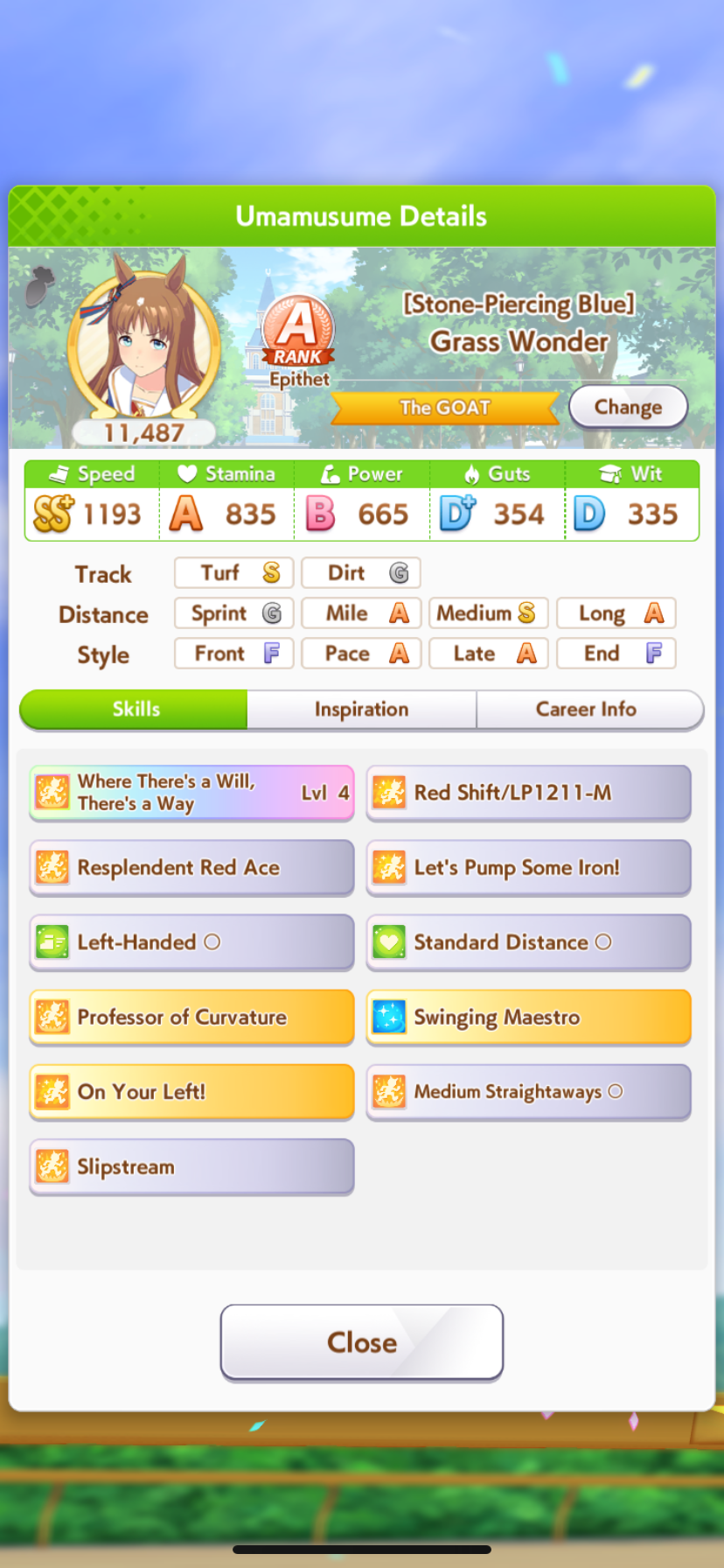Image resolution: width=724 pixels, height=1568 pixels.
Task: Open the Swinging Maestro skill details
Action: [x=528, y=1017]
